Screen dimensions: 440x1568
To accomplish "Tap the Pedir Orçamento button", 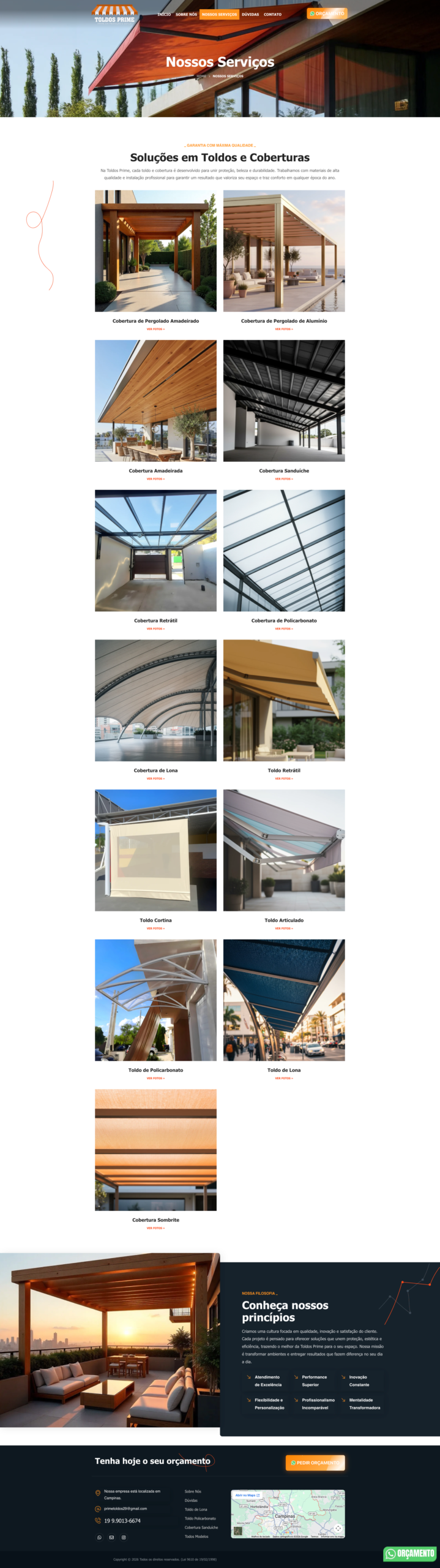I will click(315, 1463).
